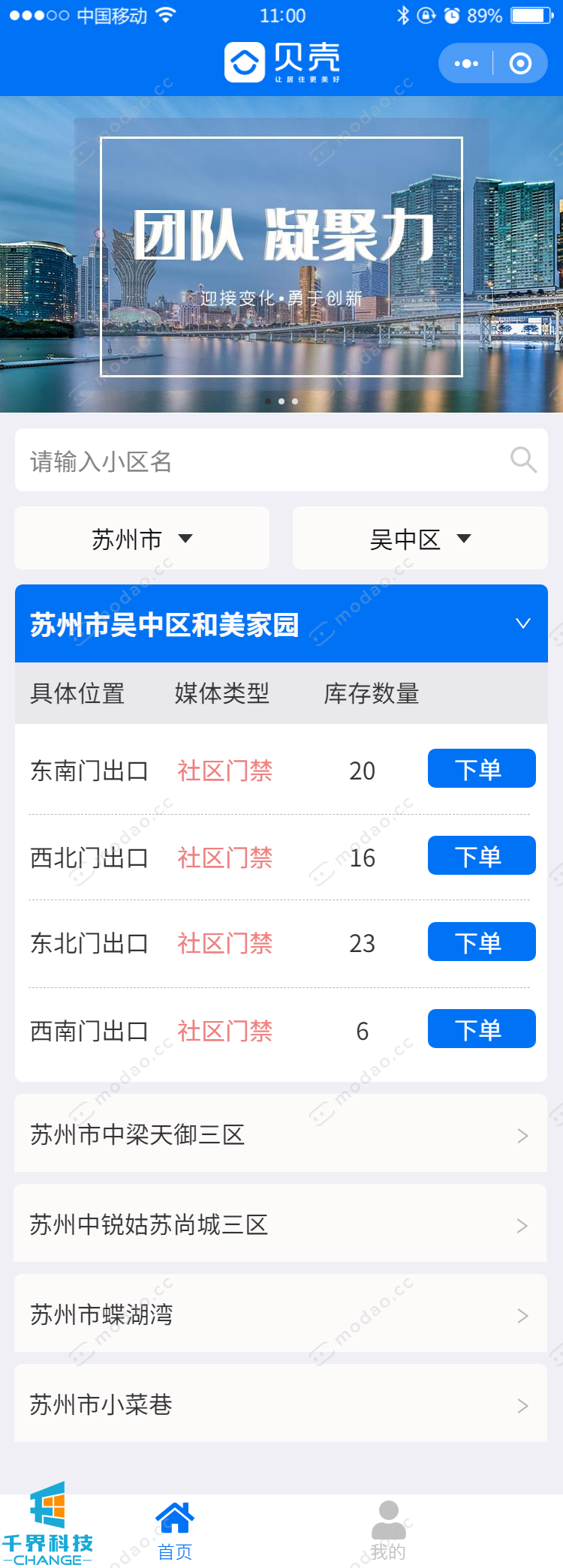563x1568 pixels.
Task: Open the 团队凝聚力 banner
Action: point(281,255)
